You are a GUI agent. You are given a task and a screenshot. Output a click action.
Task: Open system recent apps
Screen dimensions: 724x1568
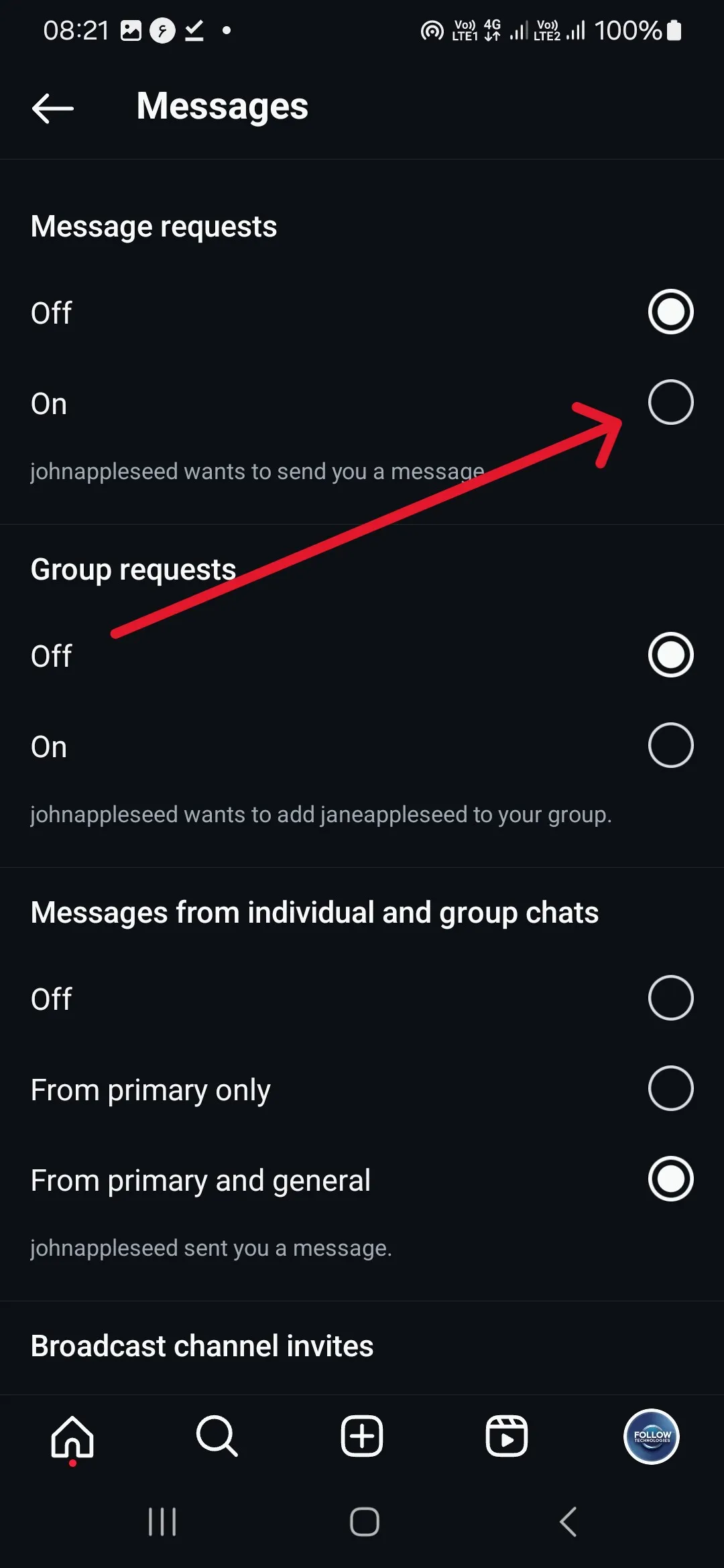(162, 1522)
